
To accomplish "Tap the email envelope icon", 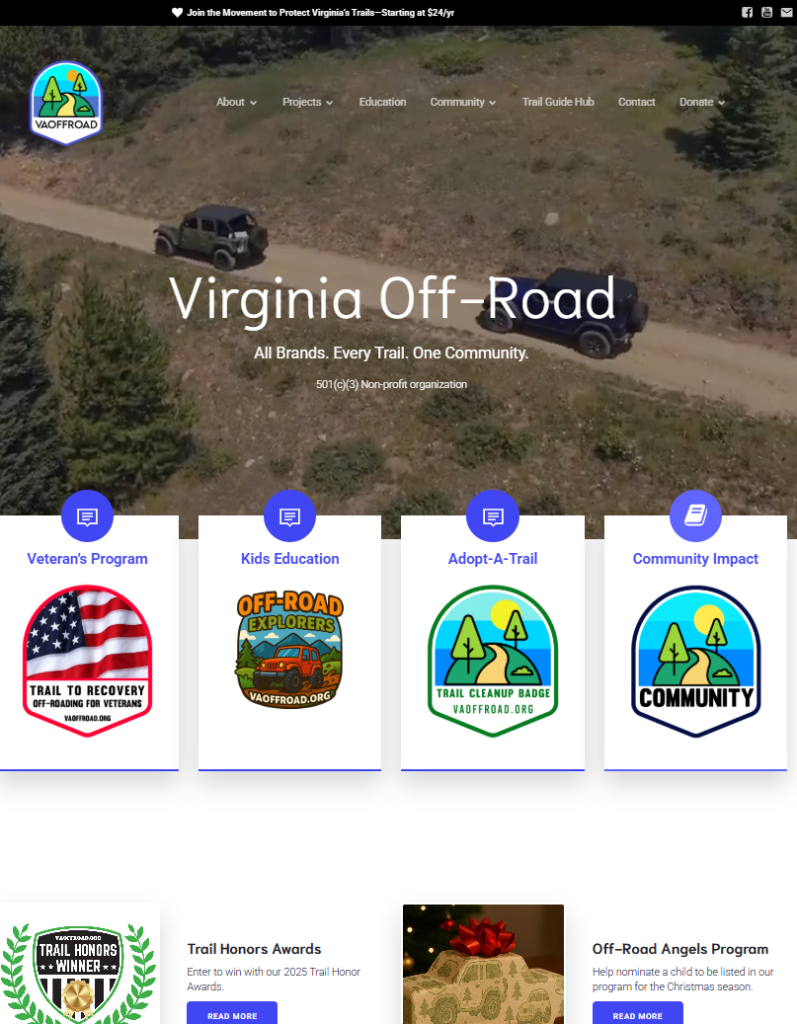I will (786, 13).
